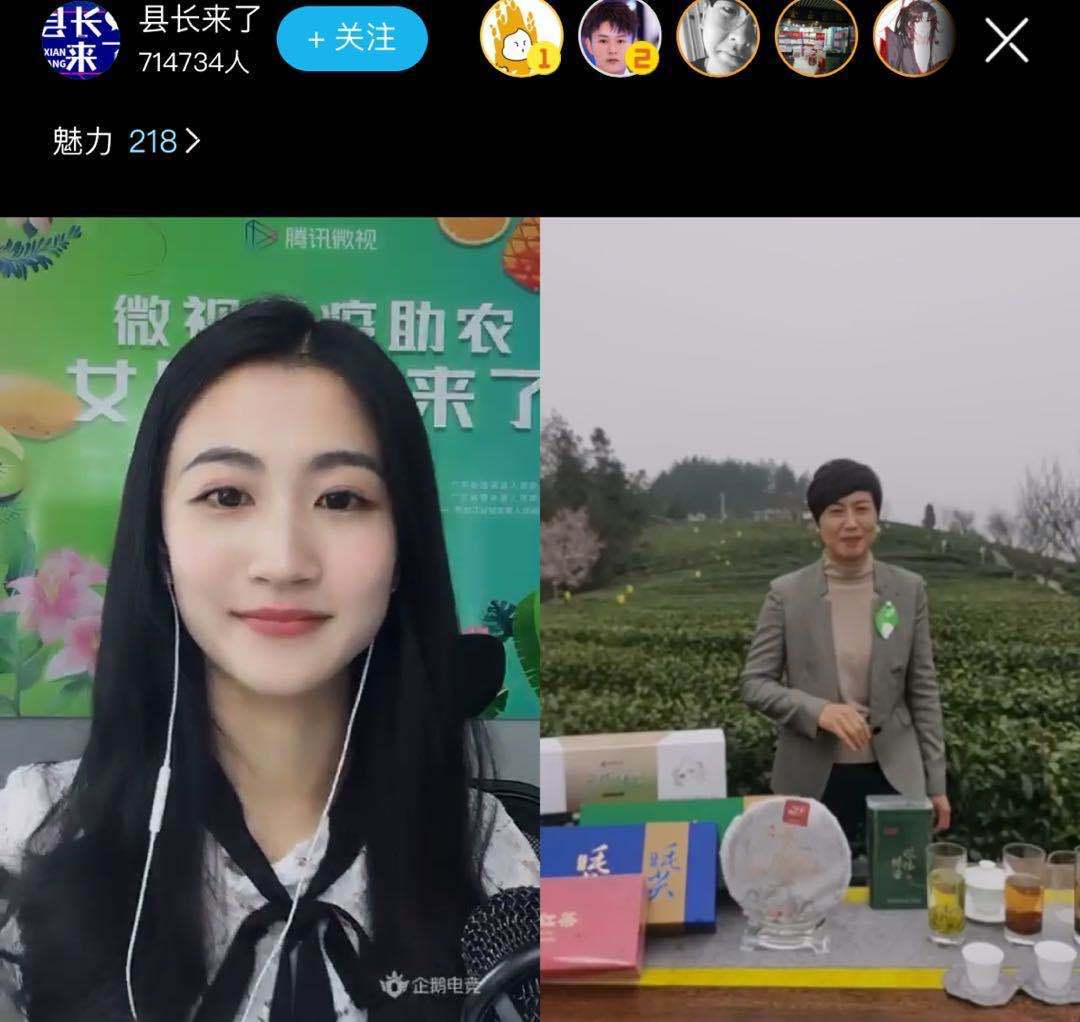The width and height of the screenshot is (1080, 1022).
Task: Open the 魅力 218 ranking
Action: pos(126,142)
